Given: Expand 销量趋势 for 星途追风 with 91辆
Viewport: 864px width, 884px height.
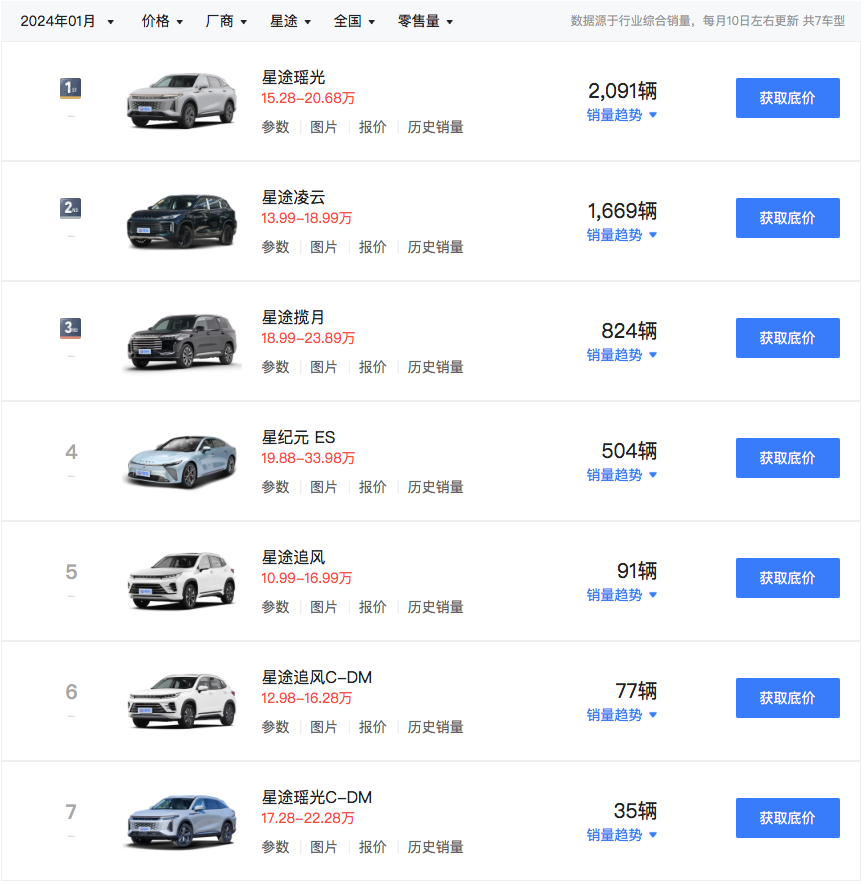Looking at the screenshot, I should (x=621, y=595).
